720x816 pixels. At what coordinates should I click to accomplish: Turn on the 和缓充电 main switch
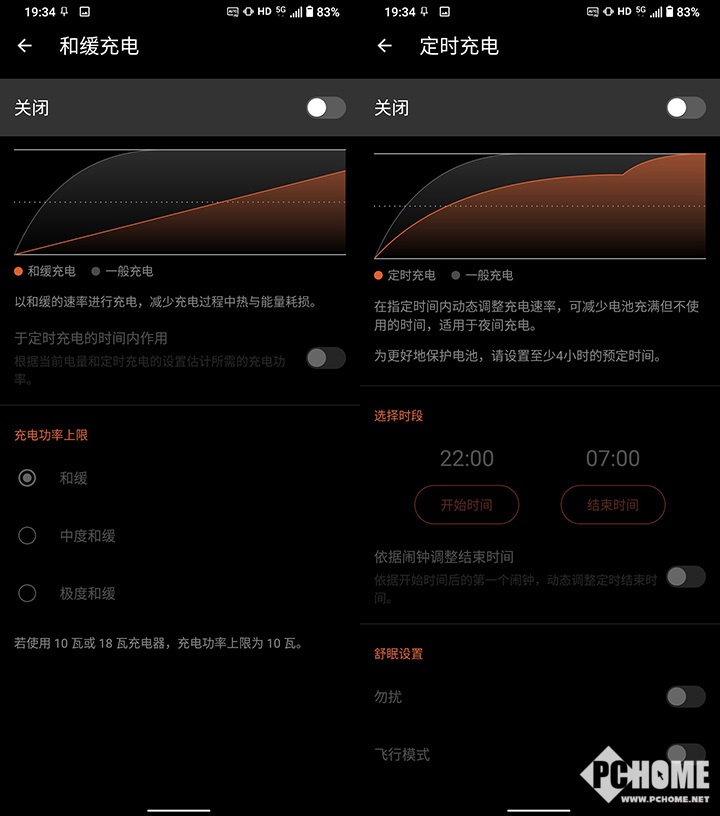point(326,108)
